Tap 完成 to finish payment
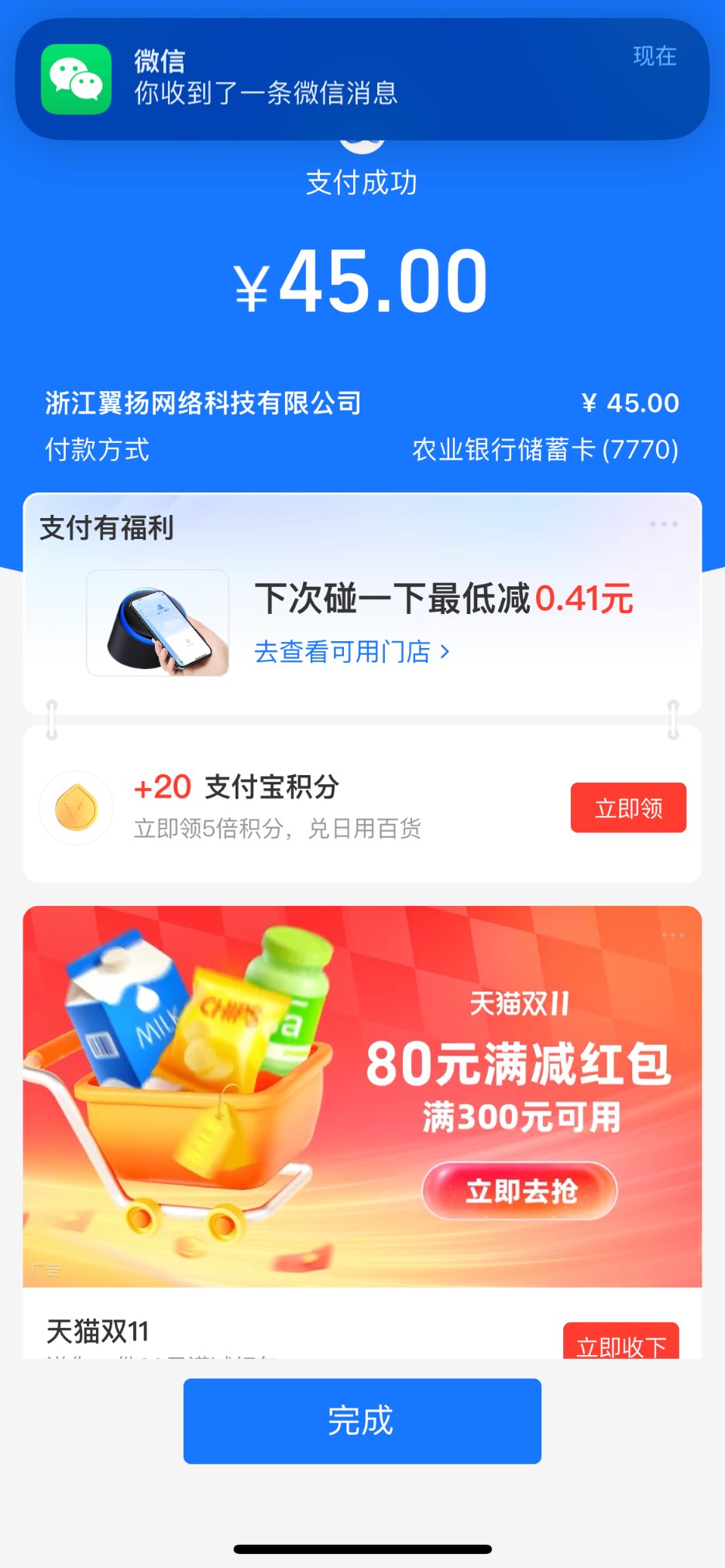Viewport: 725px width, 1568px height. 362,1420
